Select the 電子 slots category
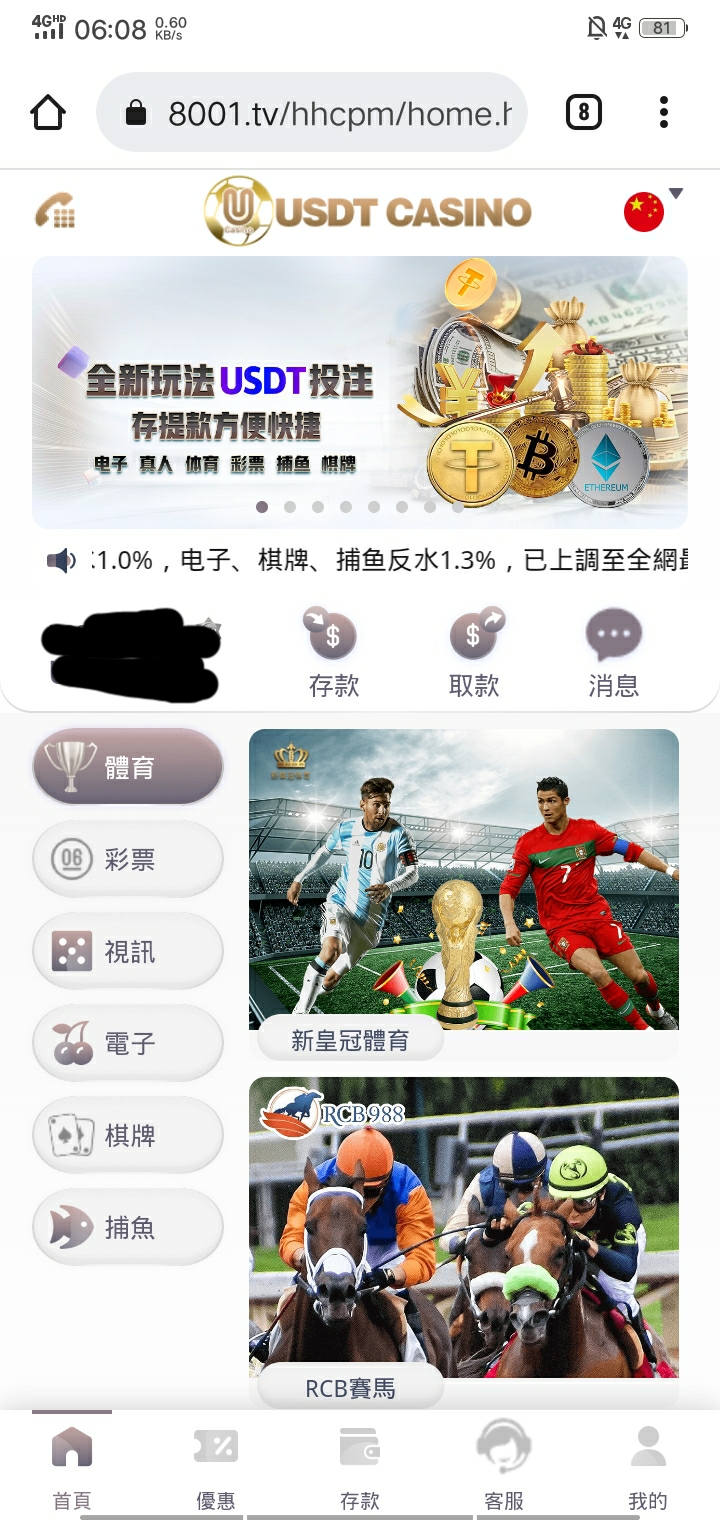 click(128, 1043)
